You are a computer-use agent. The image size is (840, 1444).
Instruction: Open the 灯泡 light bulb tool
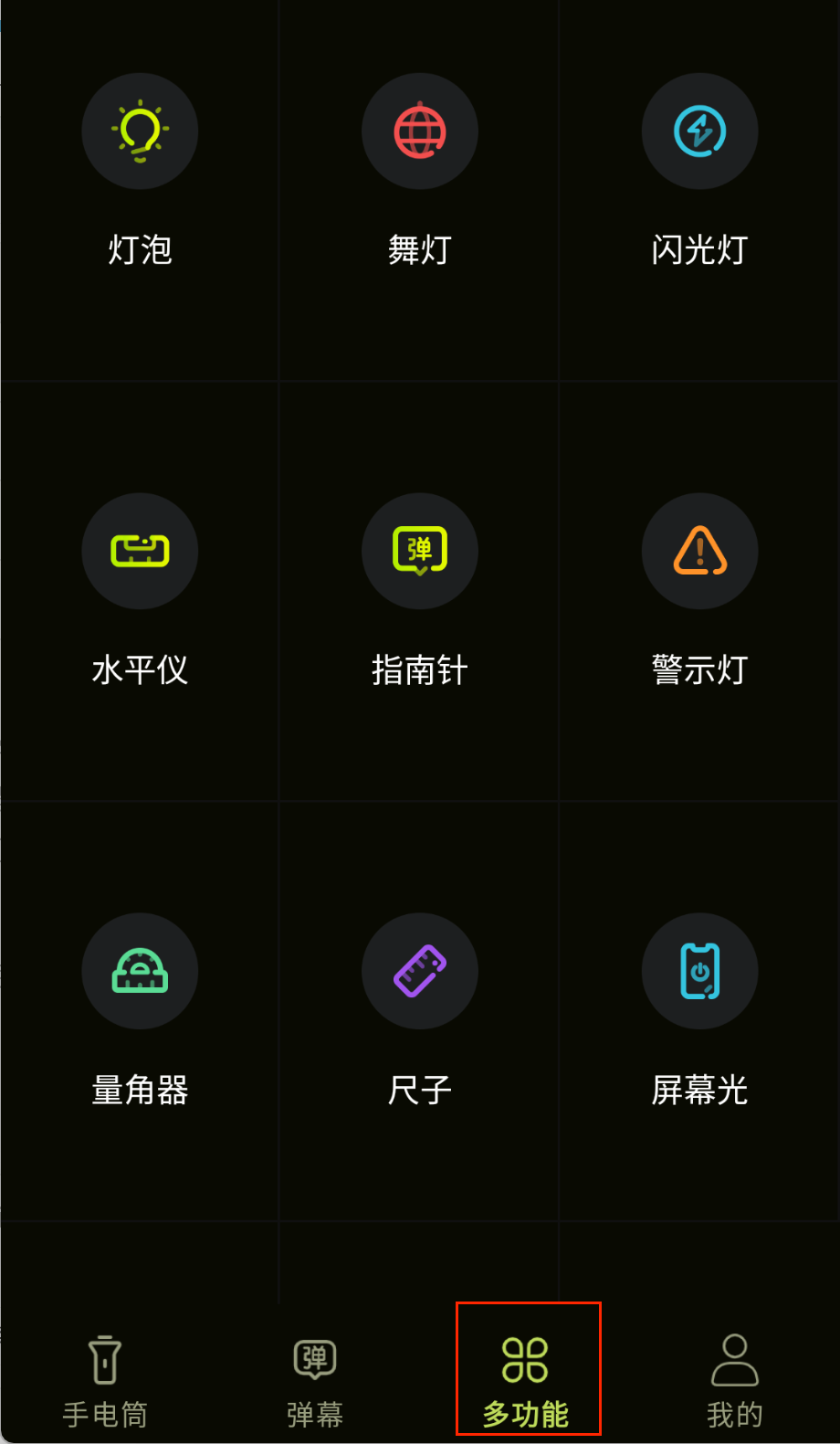(140, 132)
